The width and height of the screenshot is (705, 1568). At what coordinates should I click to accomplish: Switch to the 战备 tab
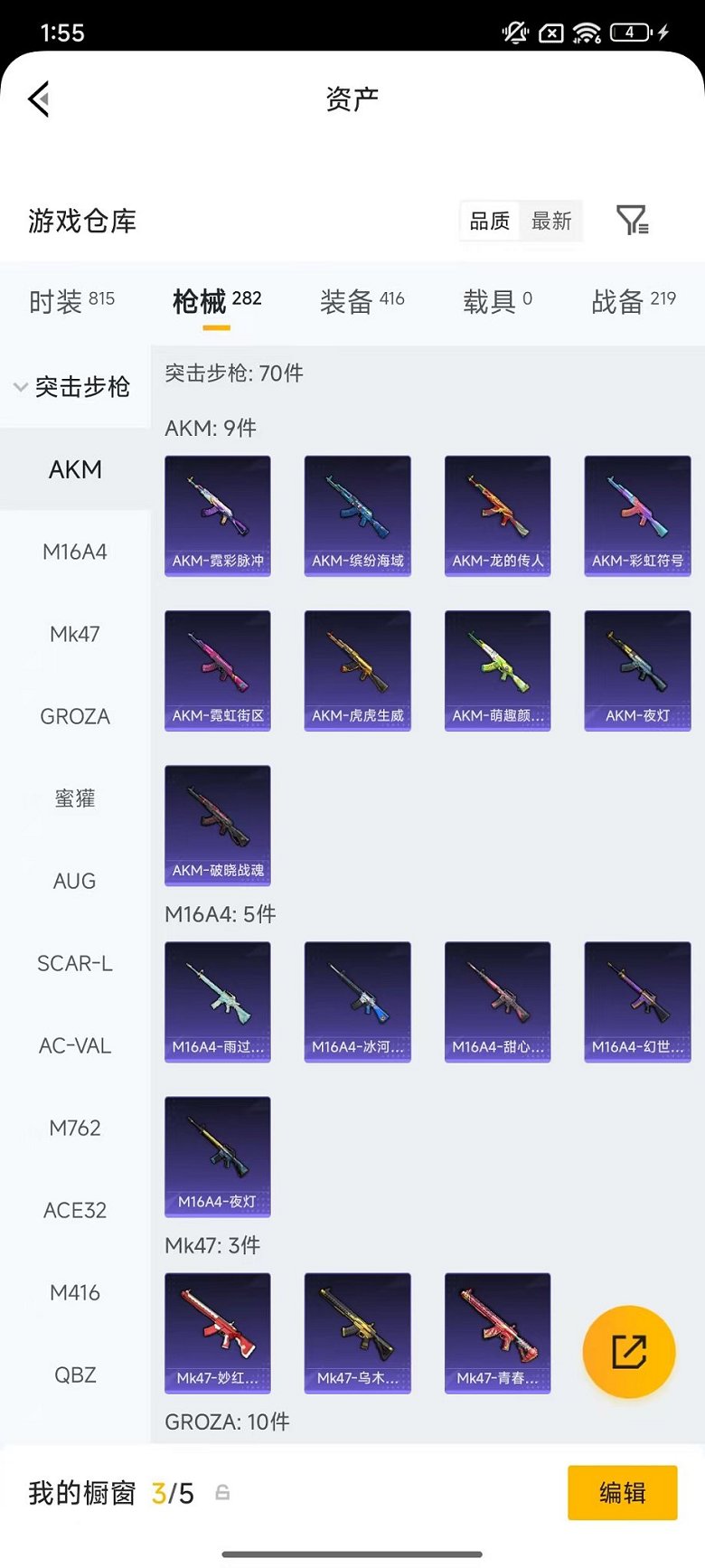pos(634,301)
